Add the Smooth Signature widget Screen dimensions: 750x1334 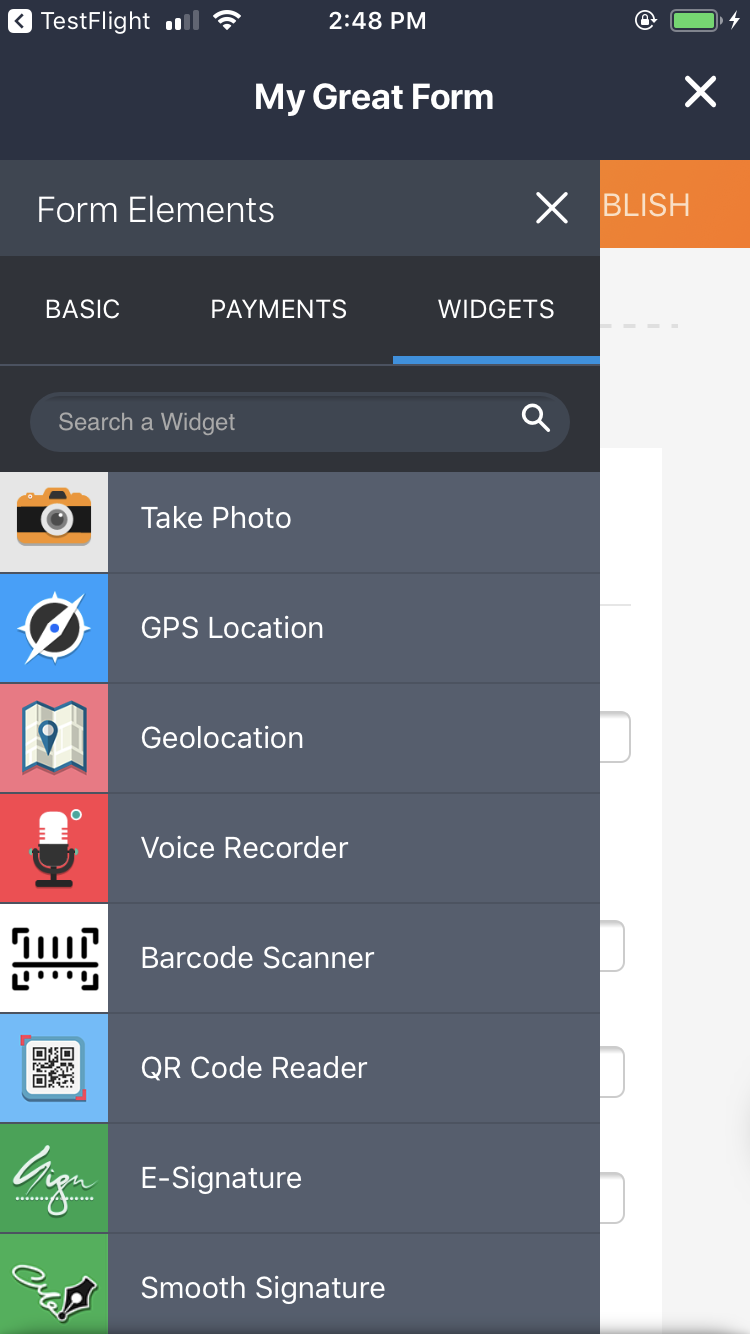pos(300,1288)
